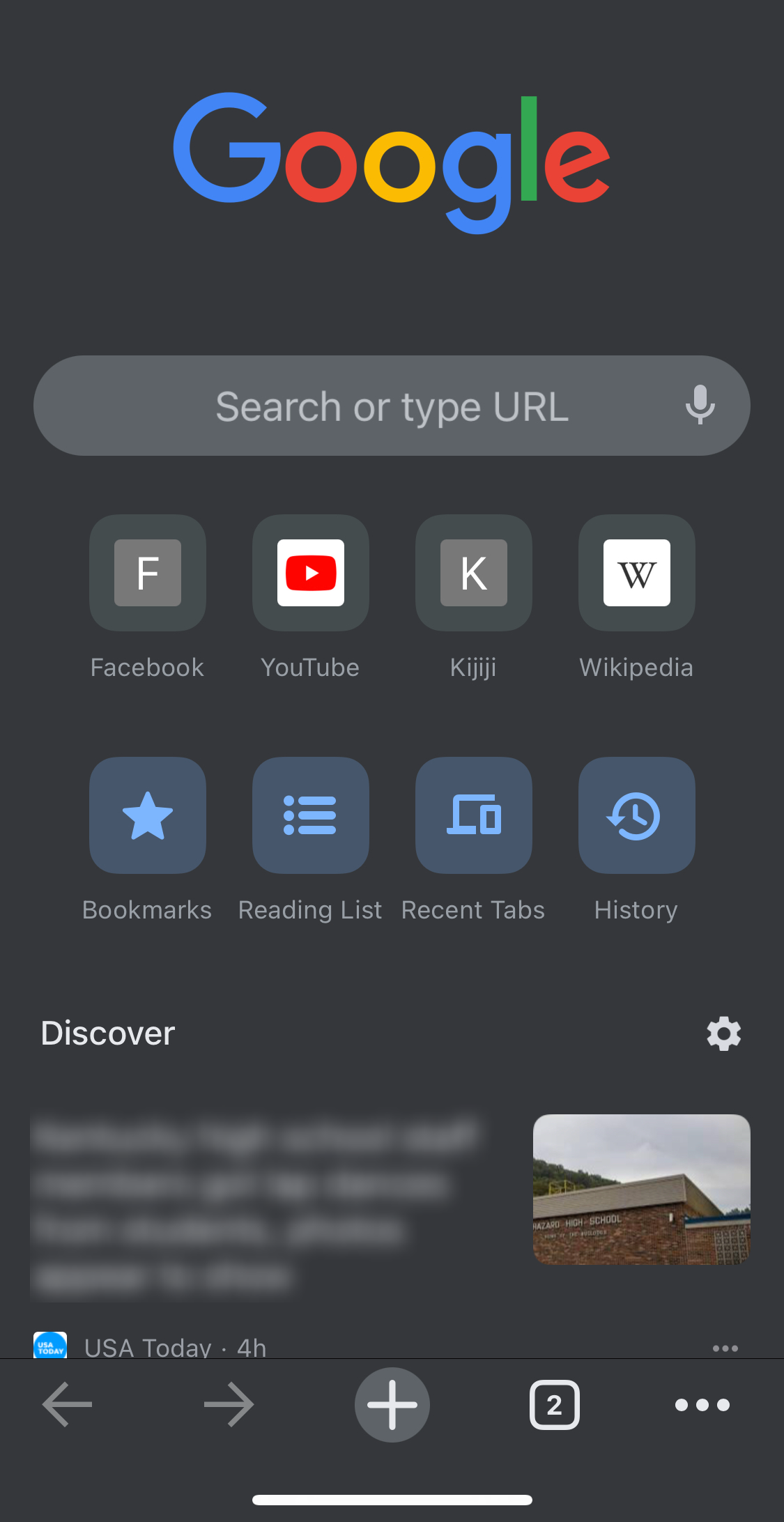Open the Facebook shortcut
The image size is (784, 1522).
(148, 574)
